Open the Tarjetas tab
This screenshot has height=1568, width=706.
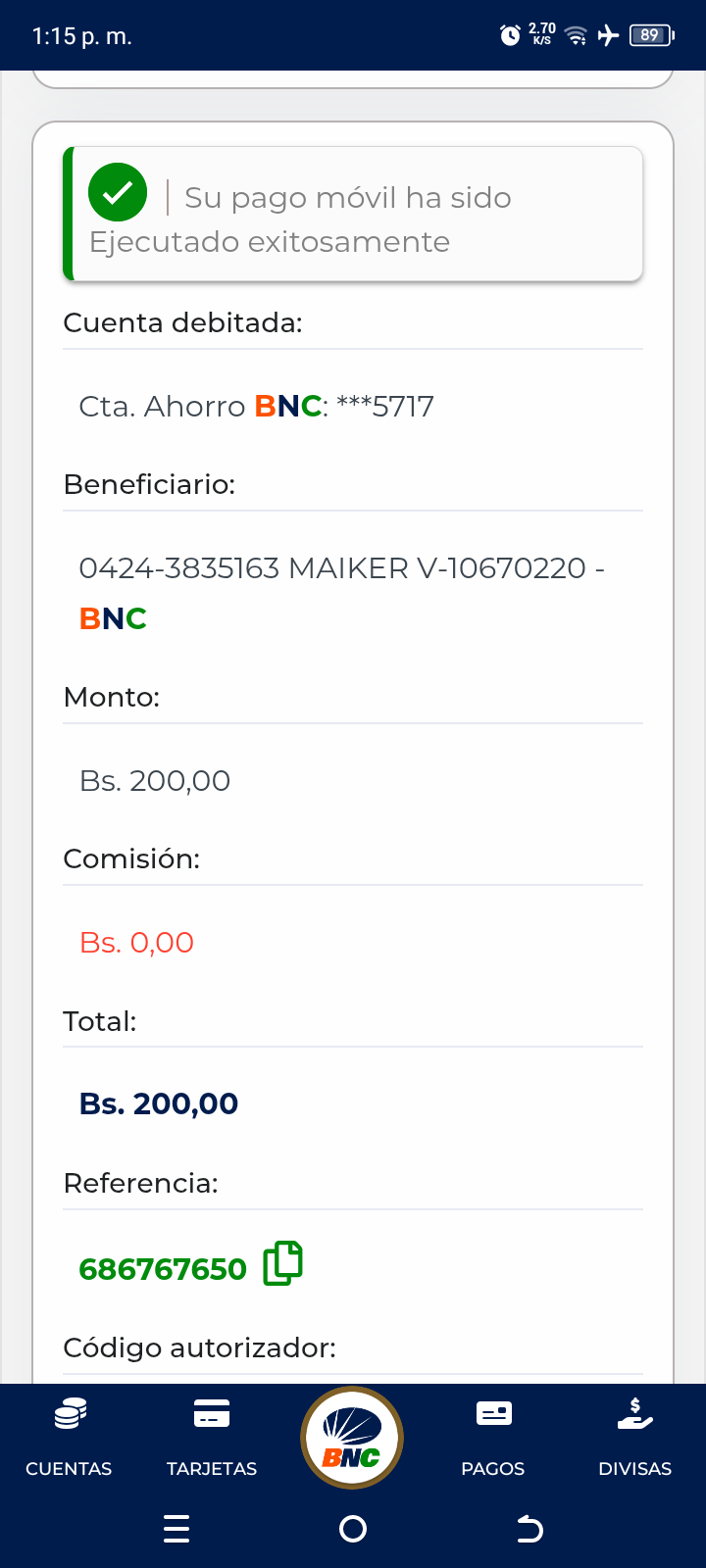212,1437
